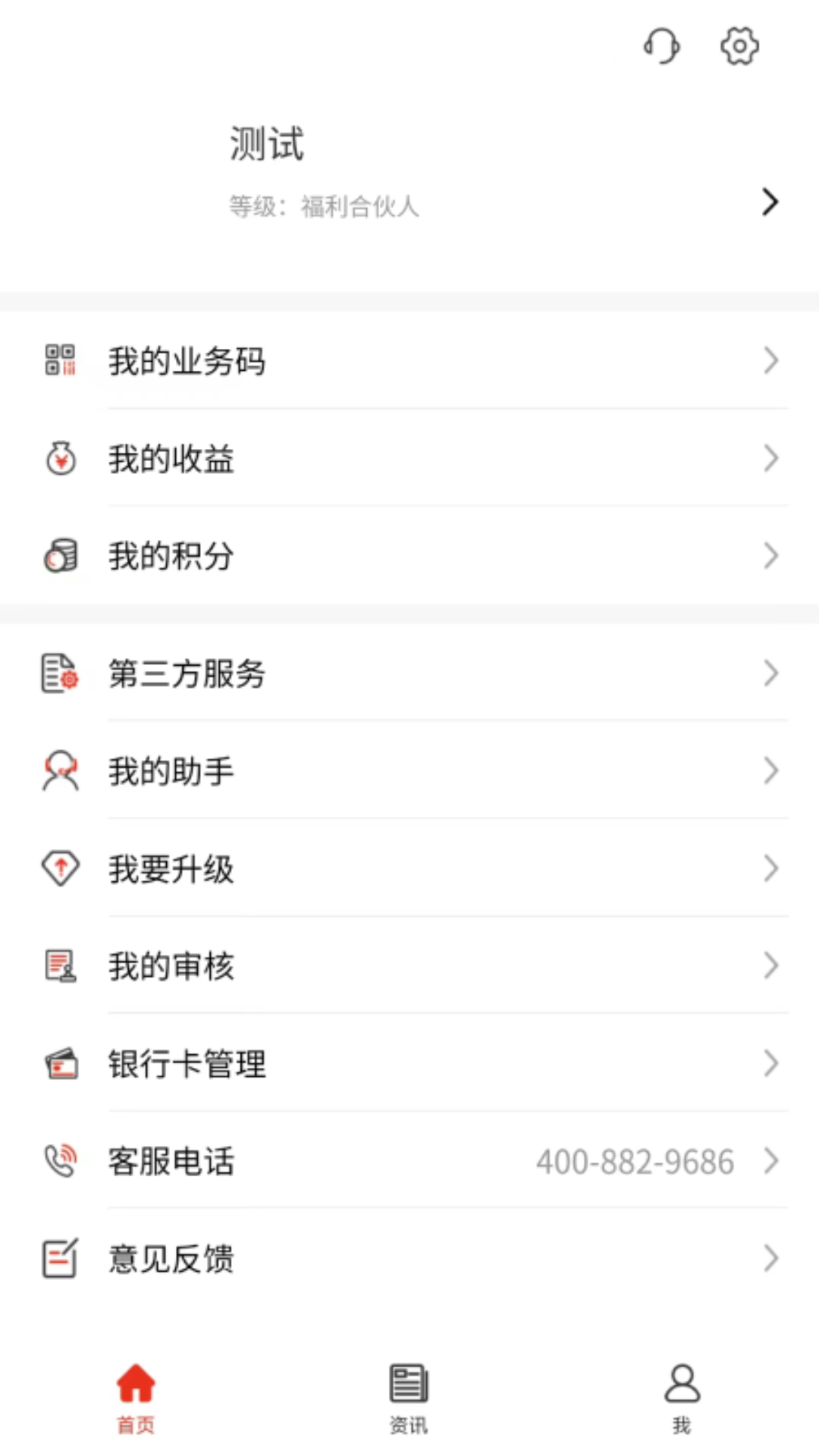Tap 客服电话 400-882-9686 row
Image resolution: width=819 pixels, height=1456 pixels.
pos(409,1161)
